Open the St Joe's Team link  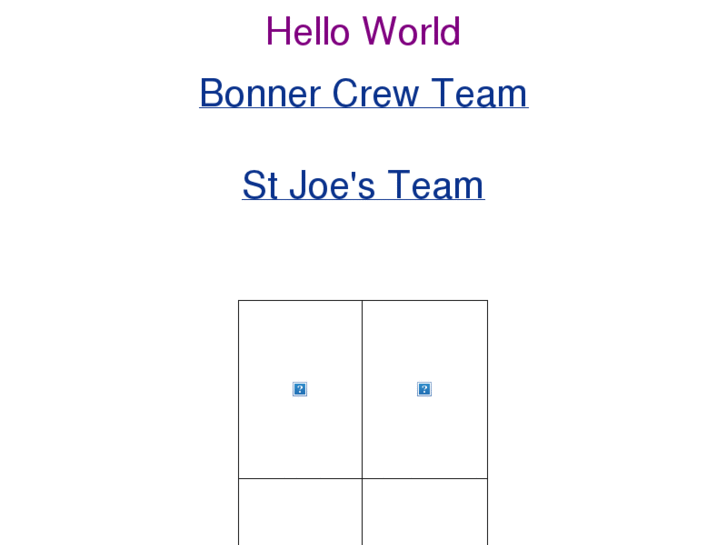click(363, 185)
